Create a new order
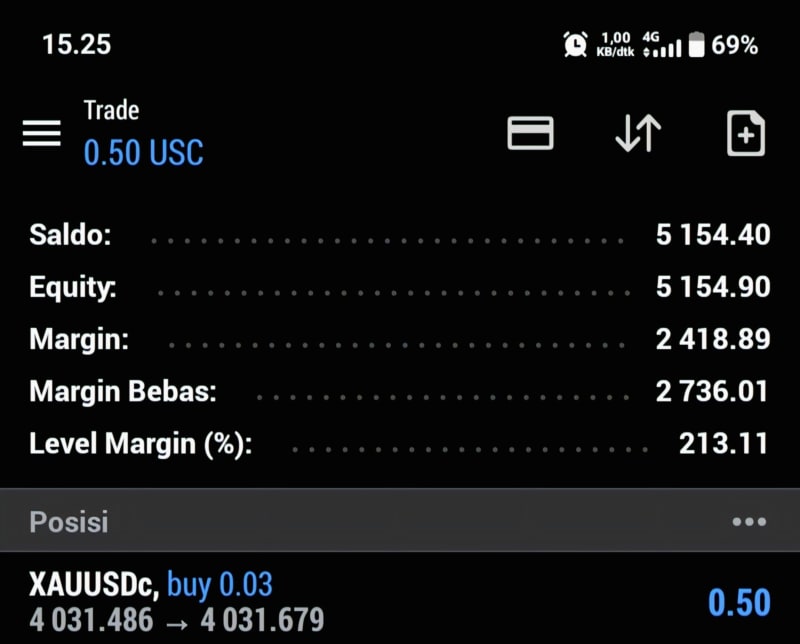Viewport: 800px width, 644px height. (745, 133)
